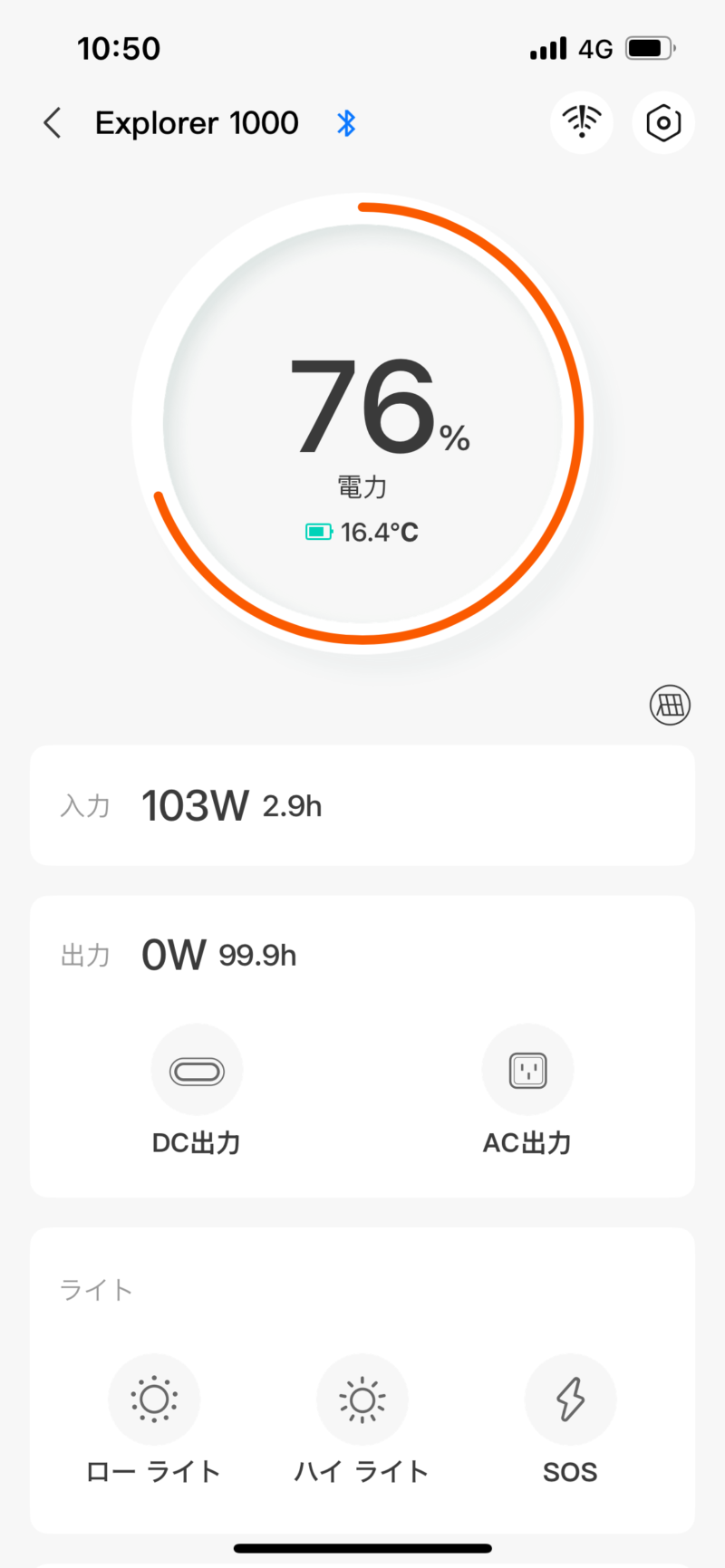725x1568 pixels.
Task: Open device settings hexagon icon
Action: point(663,122)
